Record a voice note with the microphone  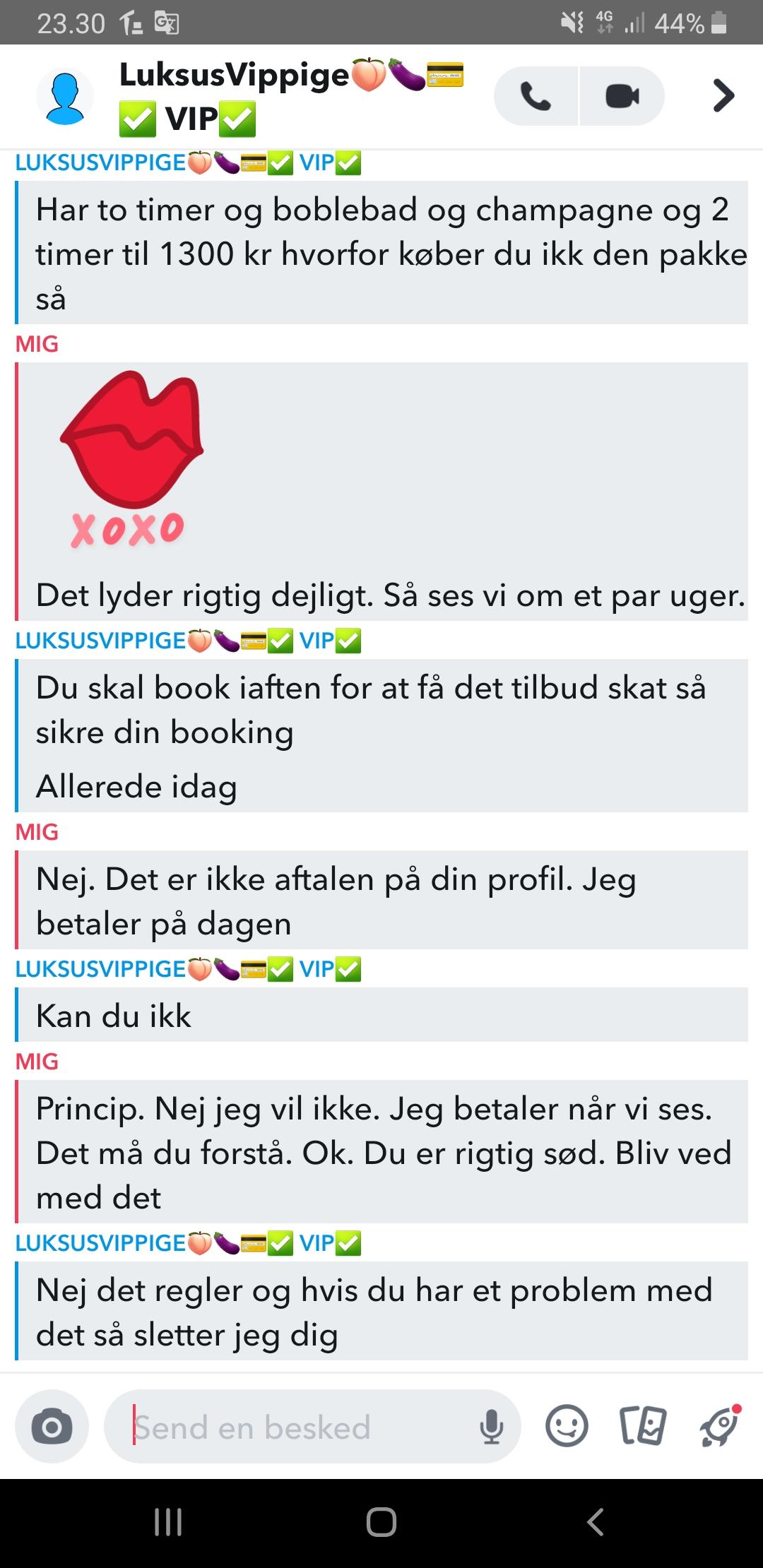pos(491,1427)
